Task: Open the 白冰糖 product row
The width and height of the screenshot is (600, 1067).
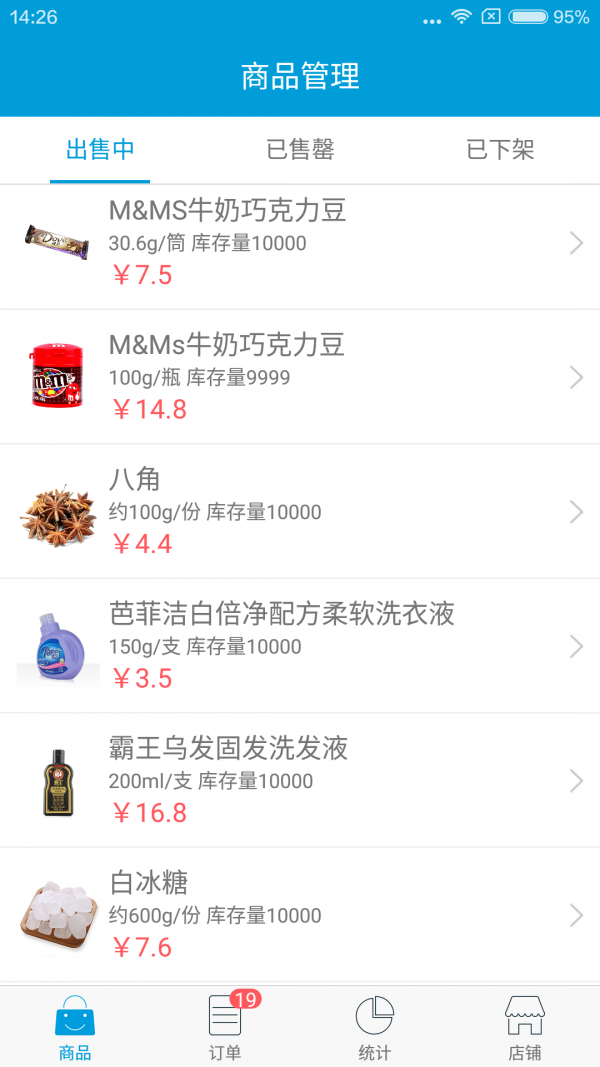Action: (x=300, y=915)
